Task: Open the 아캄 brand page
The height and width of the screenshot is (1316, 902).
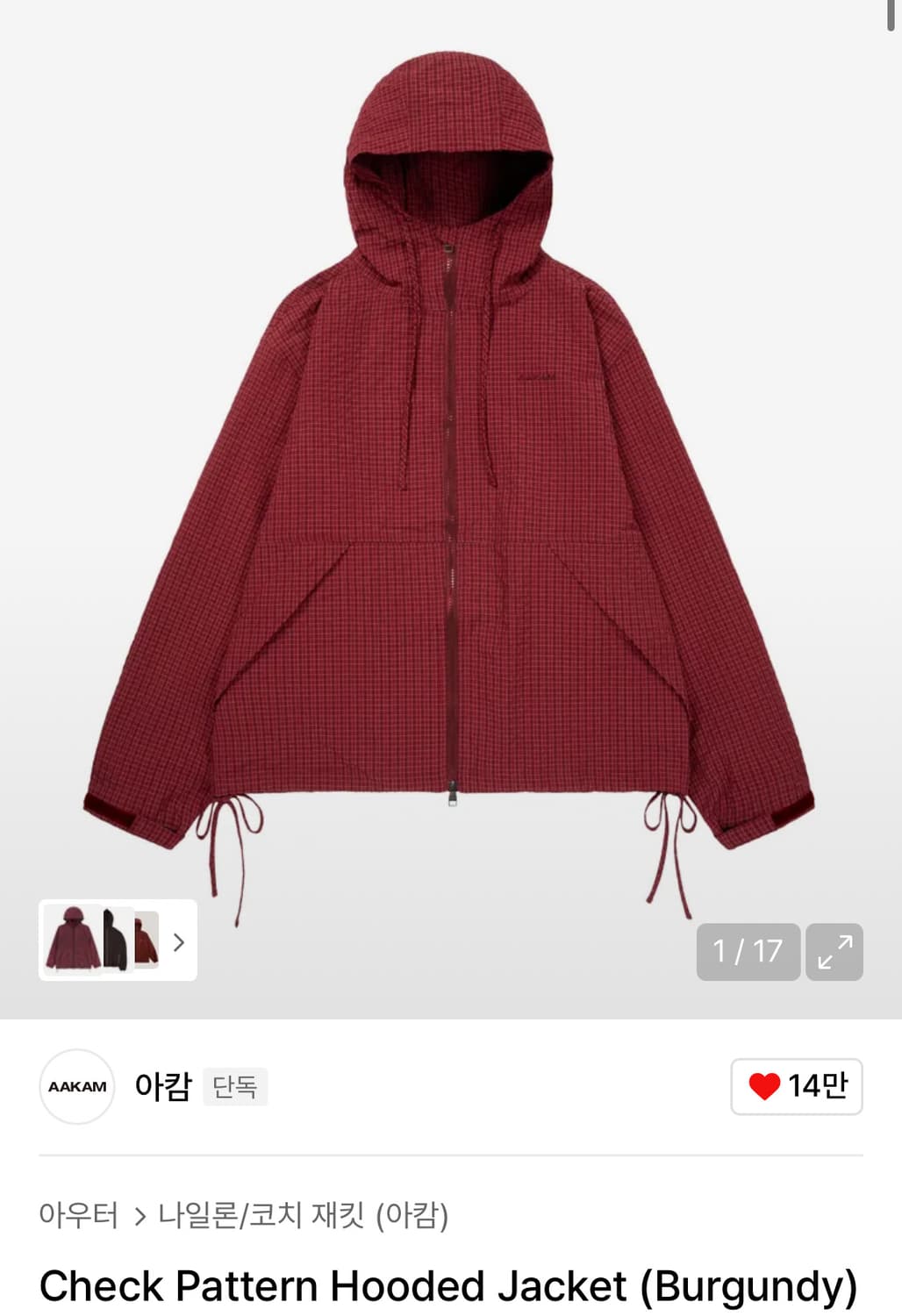Action: (x=163, y=1086)
